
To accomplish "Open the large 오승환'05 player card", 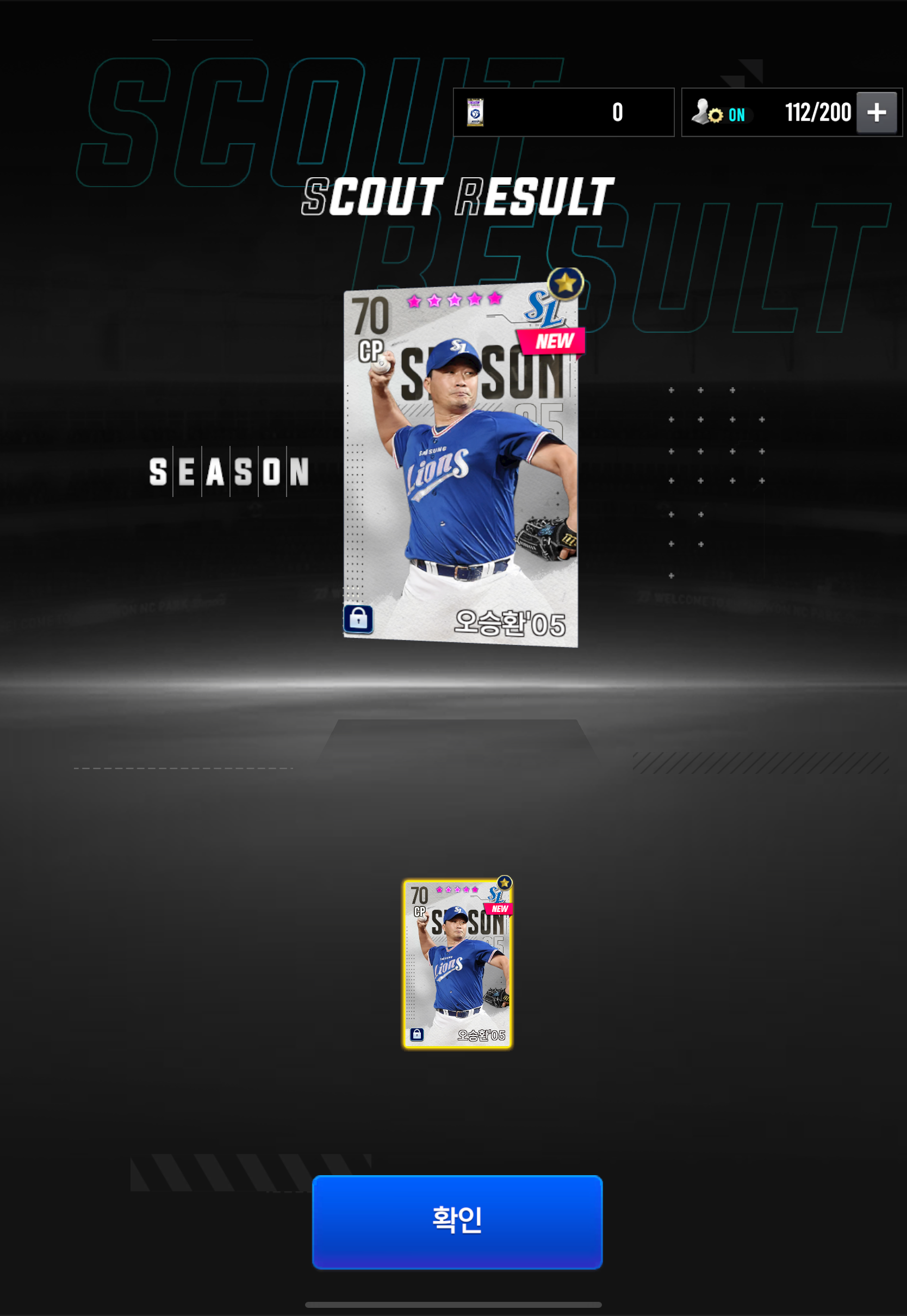I will click(x=461, y=466).
